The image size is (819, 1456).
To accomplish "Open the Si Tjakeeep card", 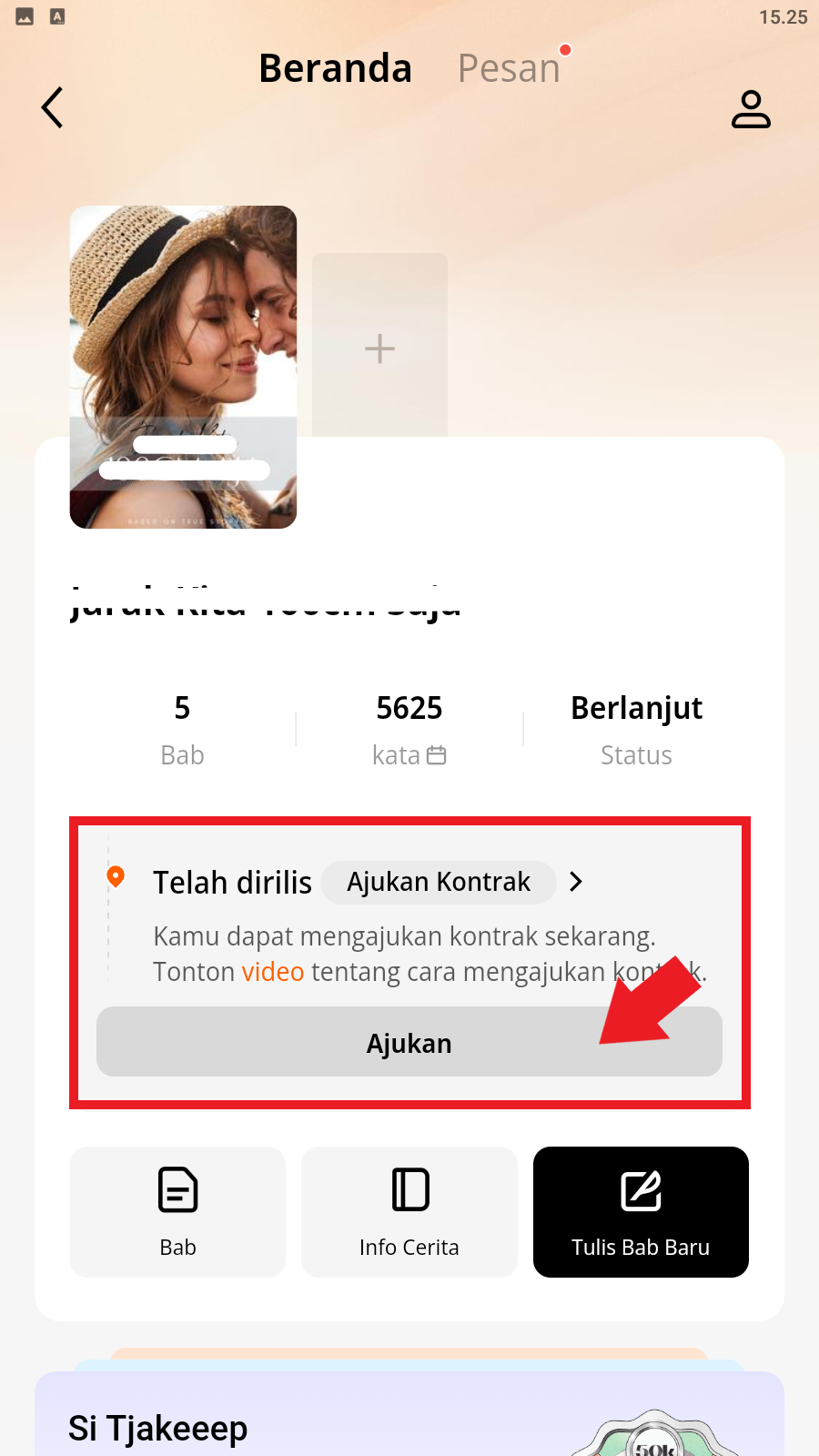I will [x=409, y=1420].
